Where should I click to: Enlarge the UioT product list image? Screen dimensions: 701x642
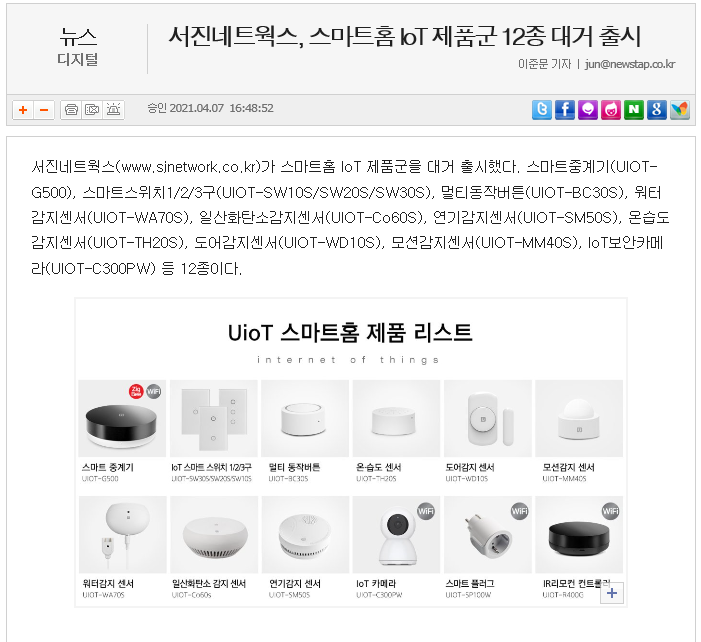[612, 592]
